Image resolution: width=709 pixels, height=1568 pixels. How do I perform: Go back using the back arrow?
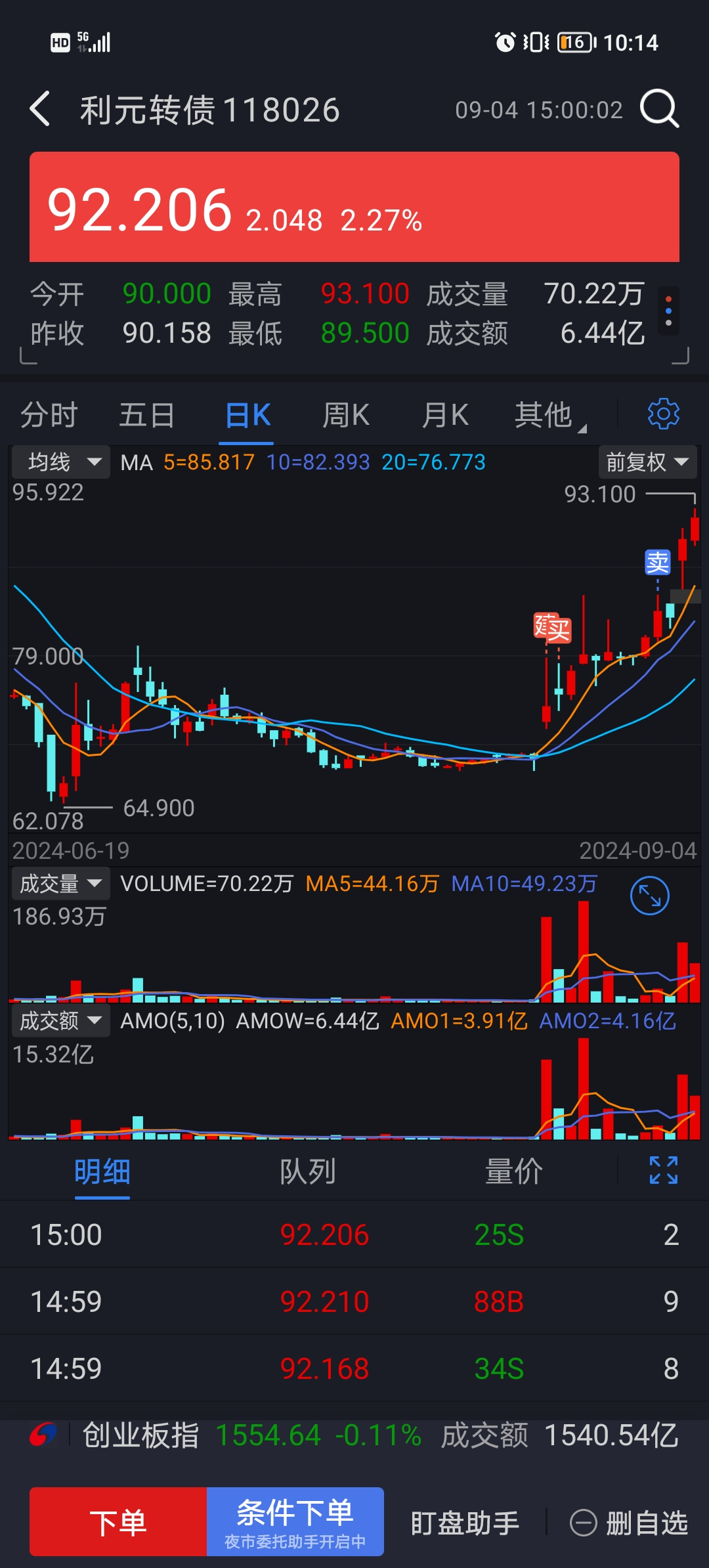41,109
